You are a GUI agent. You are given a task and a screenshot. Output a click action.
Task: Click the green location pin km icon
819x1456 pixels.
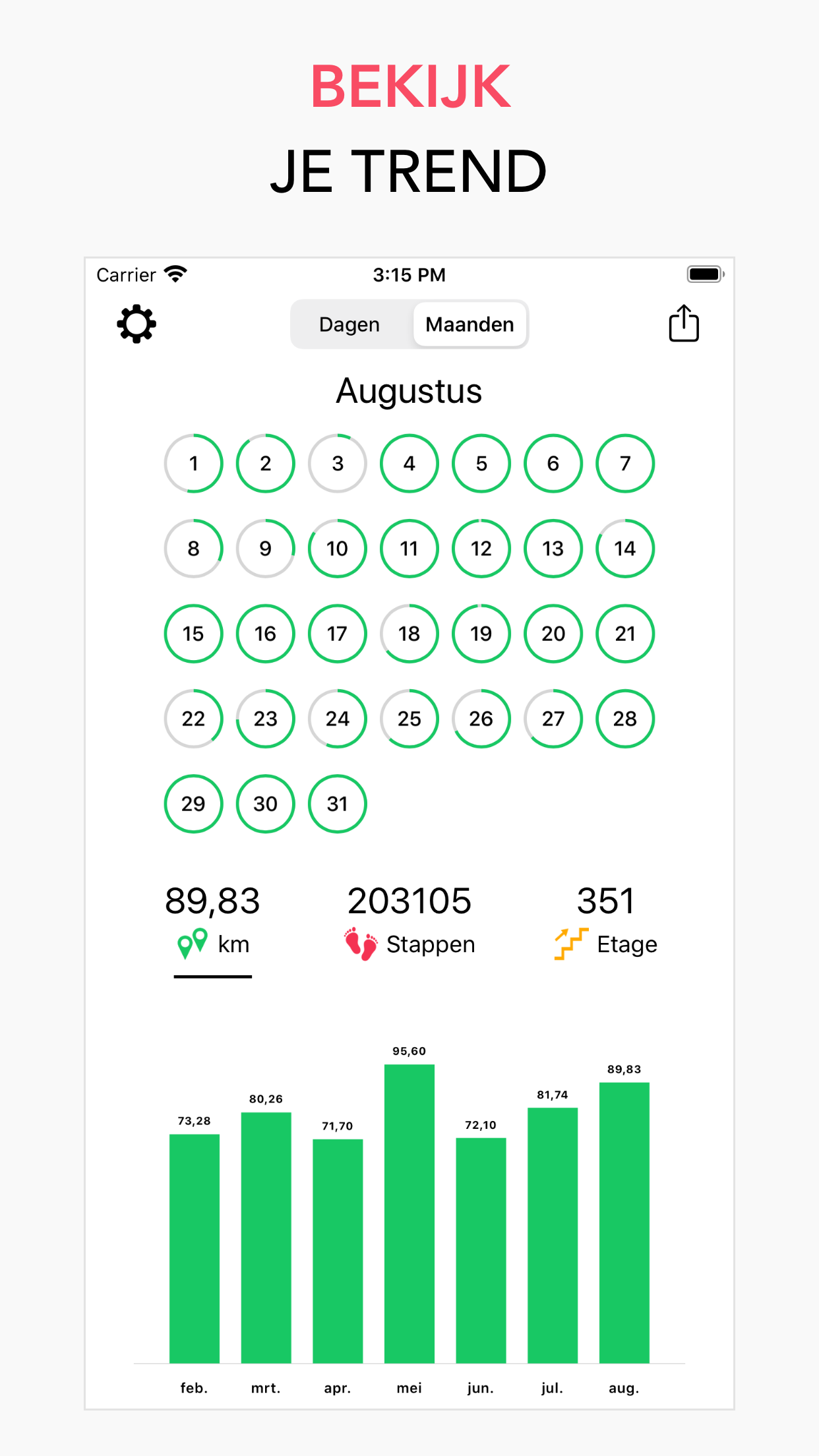[x=192, y=944]
